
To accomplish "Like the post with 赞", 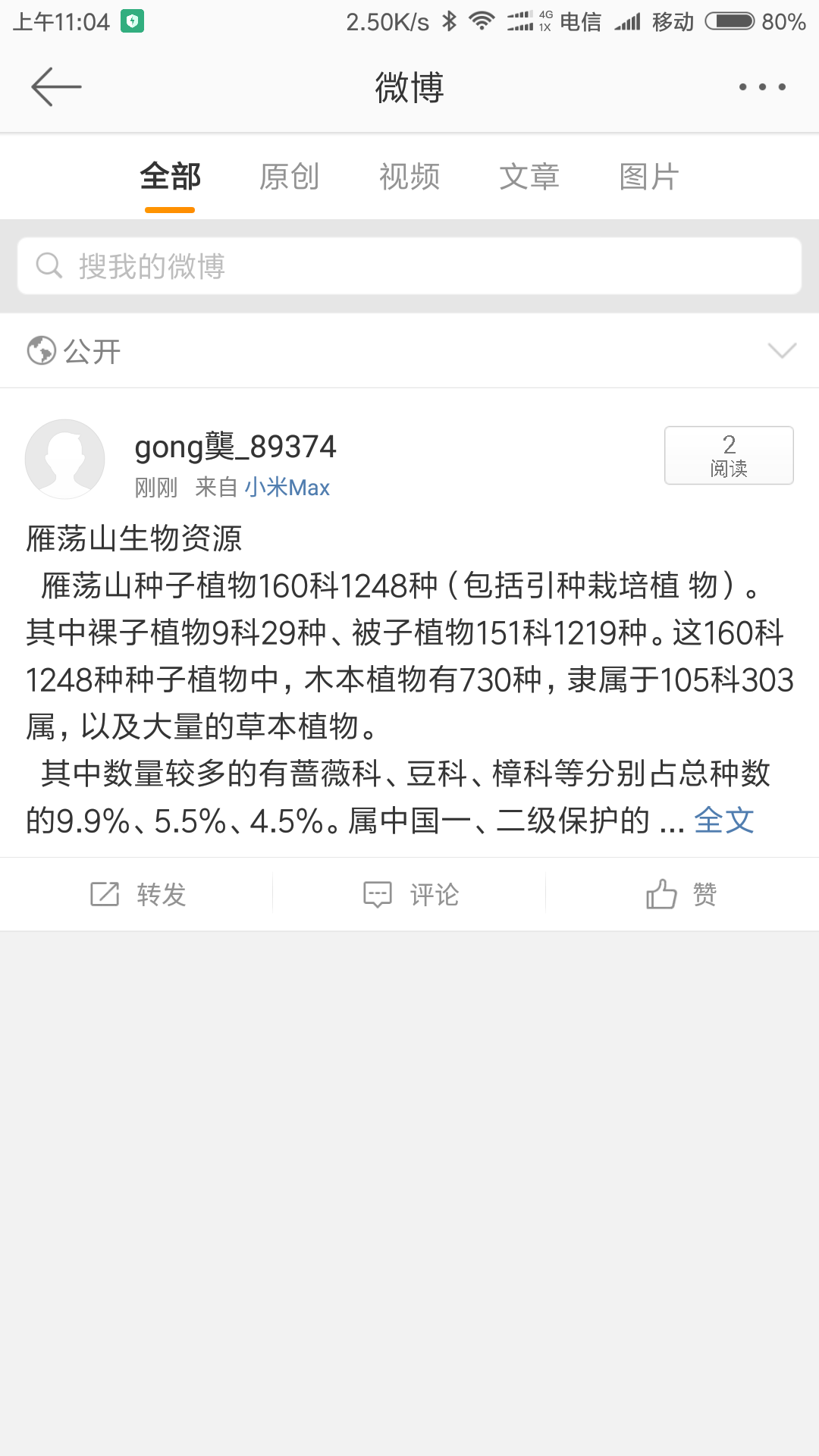I will (681, 895).
